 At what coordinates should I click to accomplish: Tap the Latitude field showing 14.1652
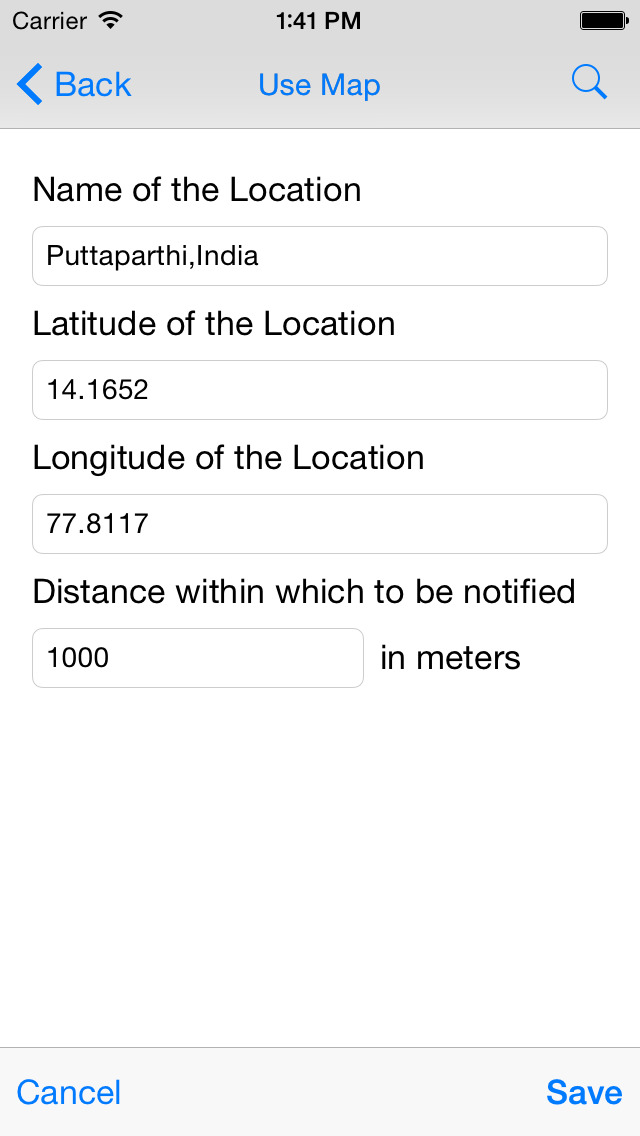pyautogui.click(x=320, y=390)
